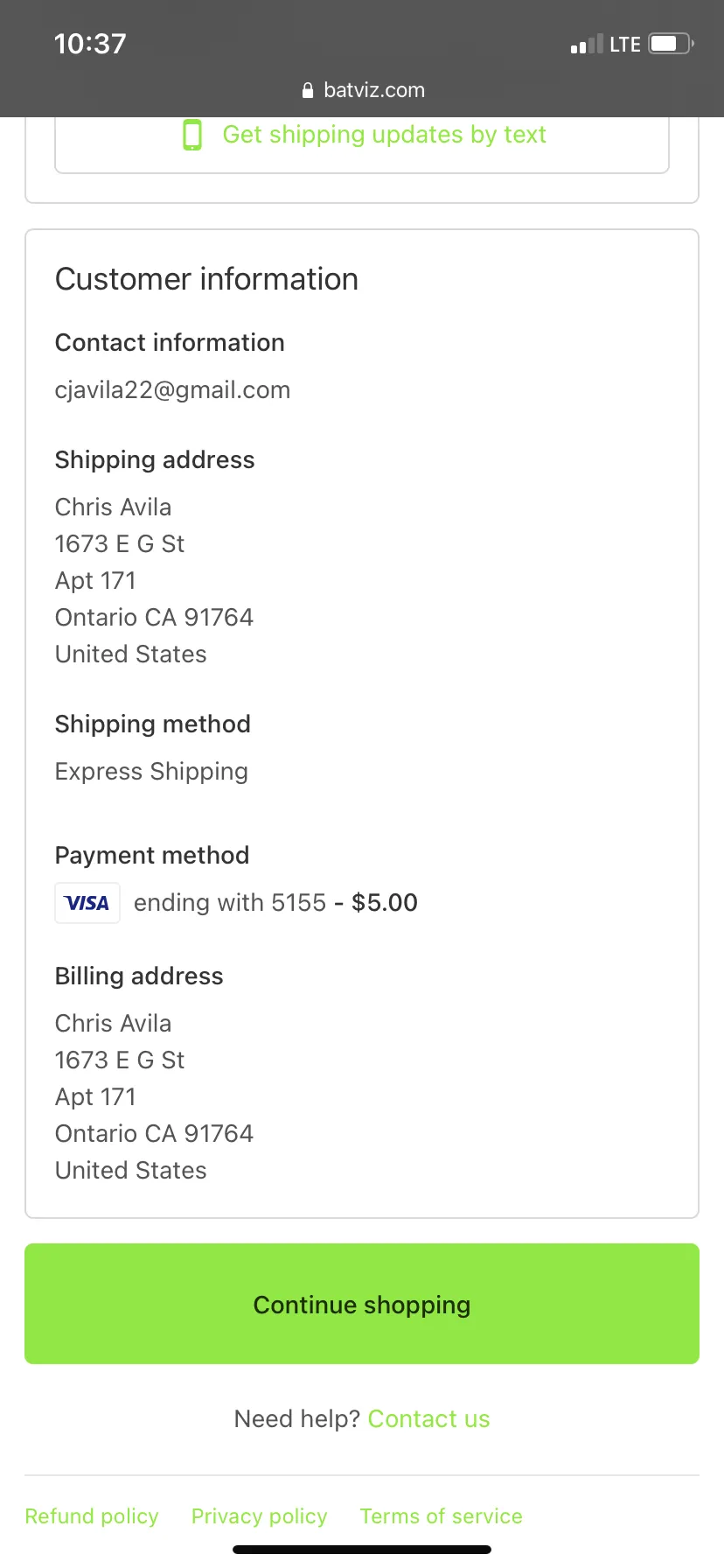
Task: Read the Terms of service
Action: pyautogui.click(x=442, y=1516)
